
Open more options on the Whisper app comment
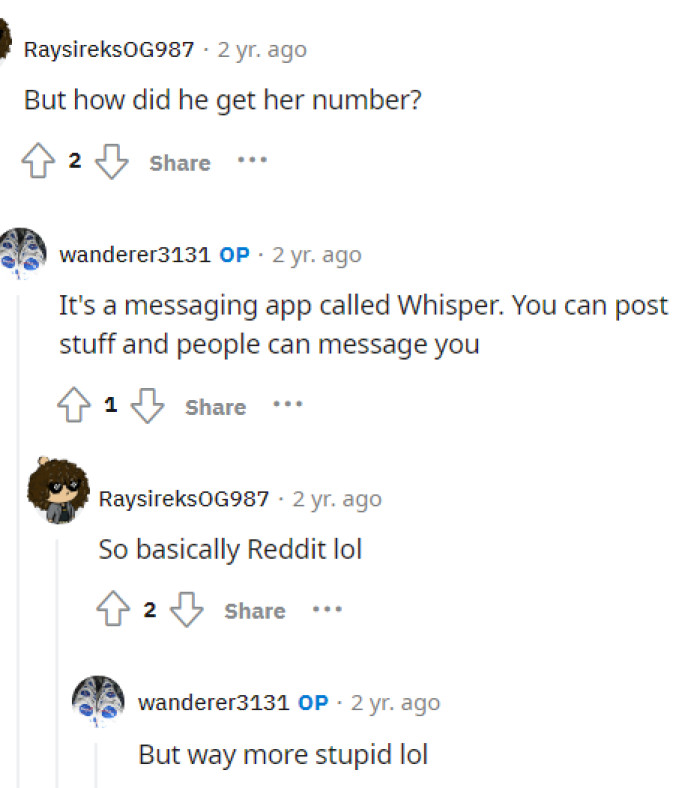click(x=287, y=404)
